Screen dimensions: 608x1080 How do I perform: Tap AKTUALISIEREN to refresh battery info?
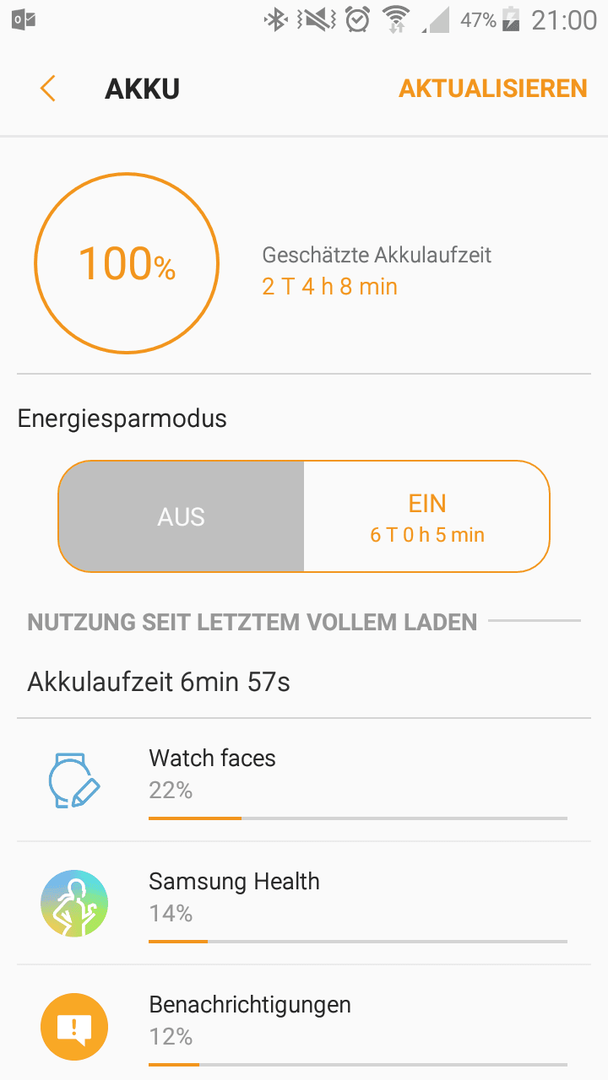(492, 89)
